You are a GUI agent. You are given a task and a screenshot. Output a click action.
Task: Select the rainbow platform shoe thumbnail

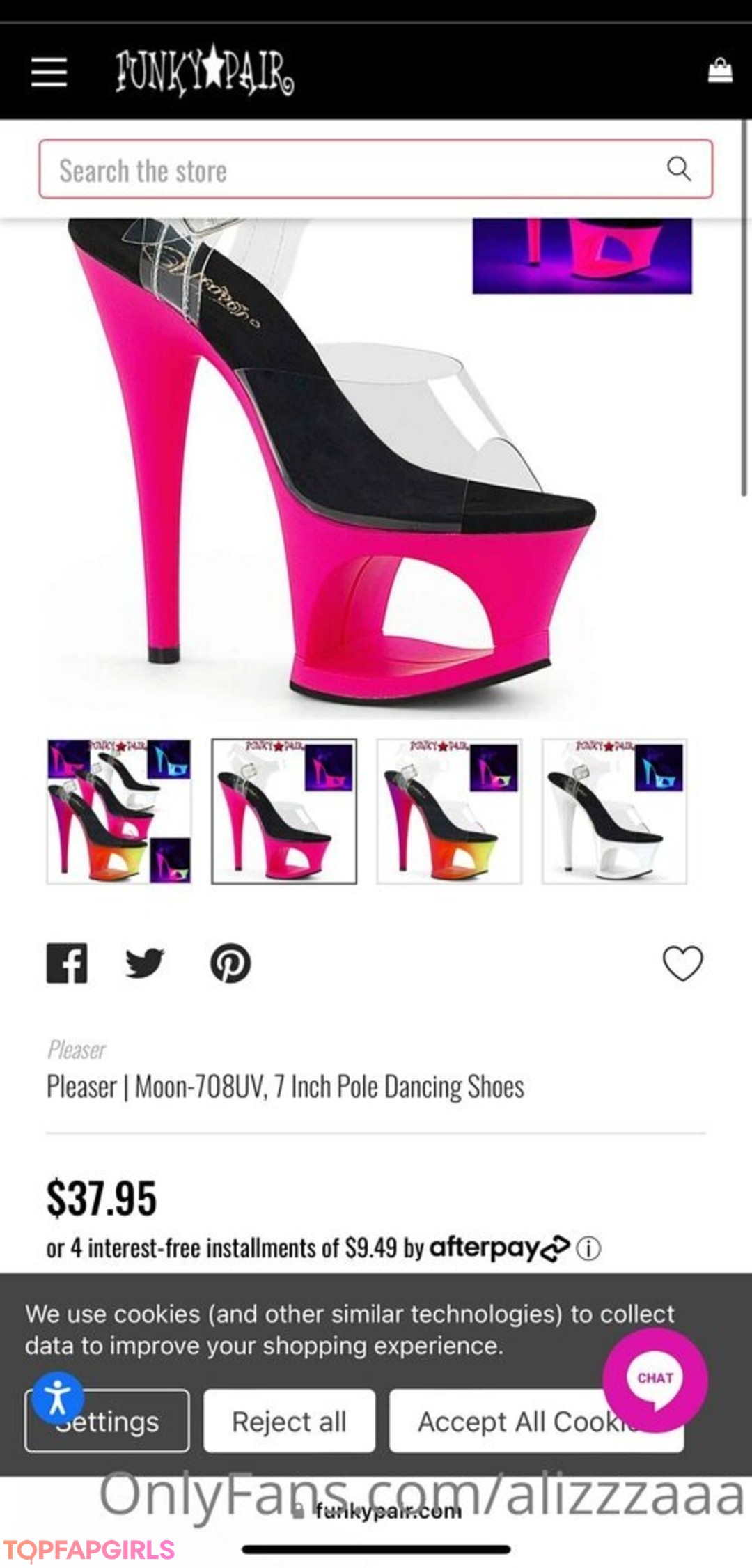coord(449,812)
